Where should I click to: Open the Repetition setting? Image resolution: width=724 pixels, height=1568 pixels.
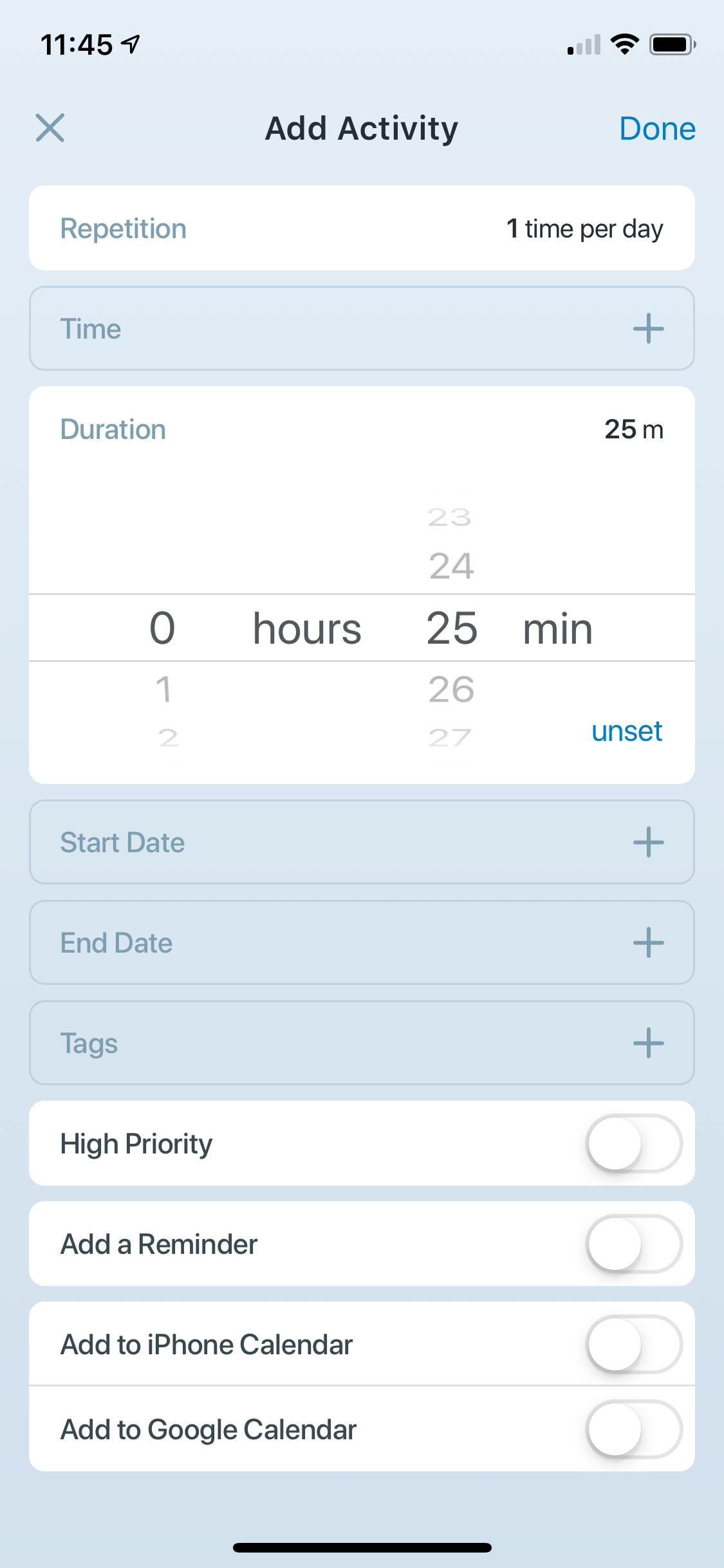pyautogui.click(x=362, y=229)
